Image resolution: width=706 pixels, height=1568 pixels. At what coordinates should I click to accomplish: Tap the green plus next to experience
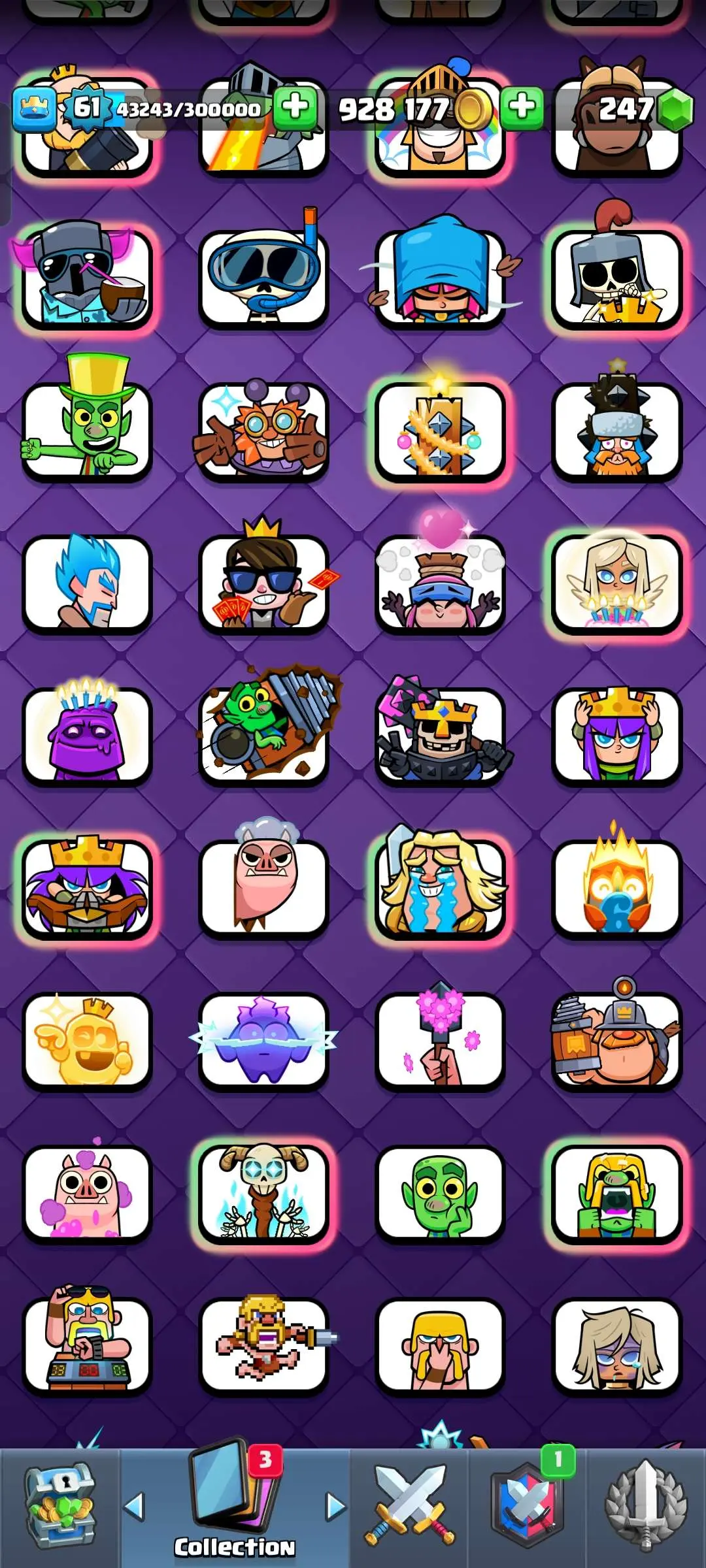point(295,107)
